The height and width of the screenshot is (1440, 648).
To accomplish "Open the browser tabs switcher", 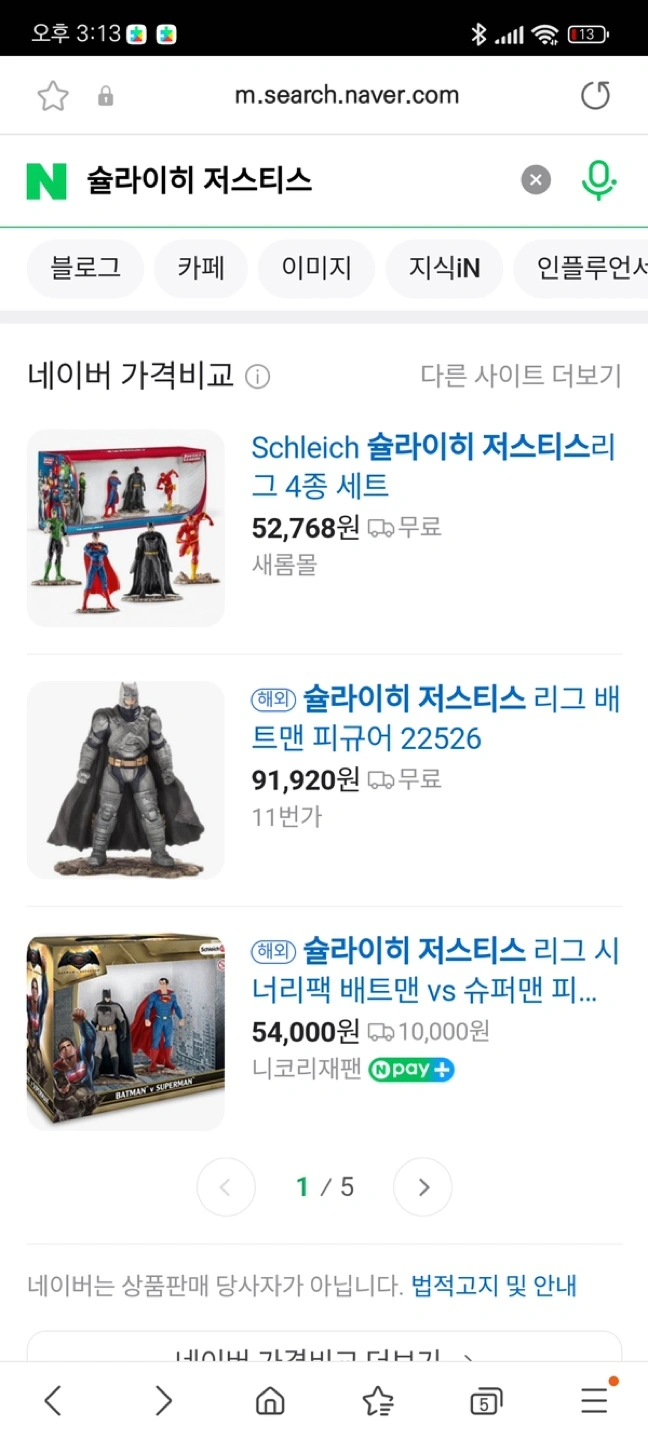I will click(x=485, y=1402).
